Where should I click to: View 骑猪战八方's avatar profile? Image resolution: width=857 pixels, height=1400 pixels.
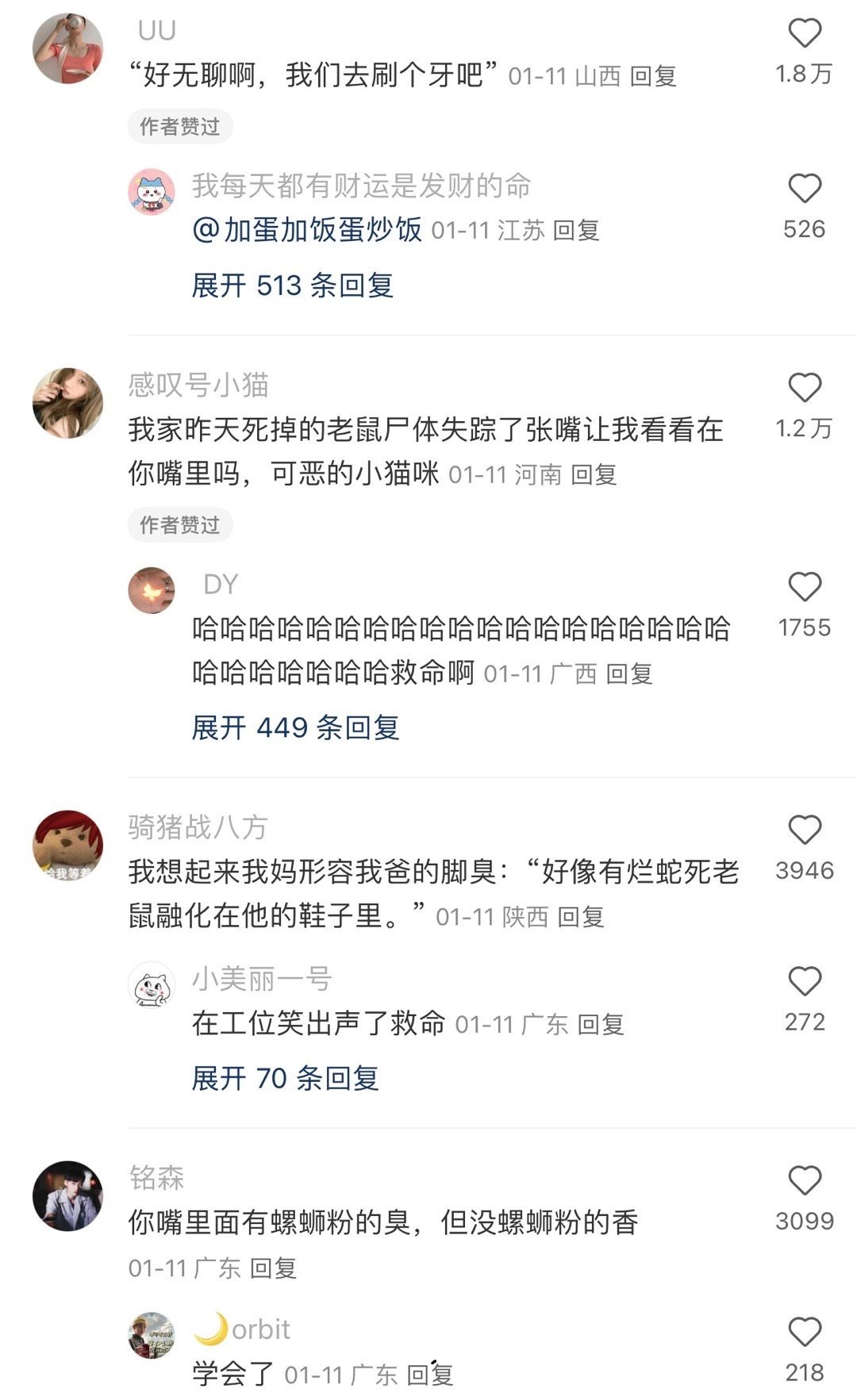[67, 846]
